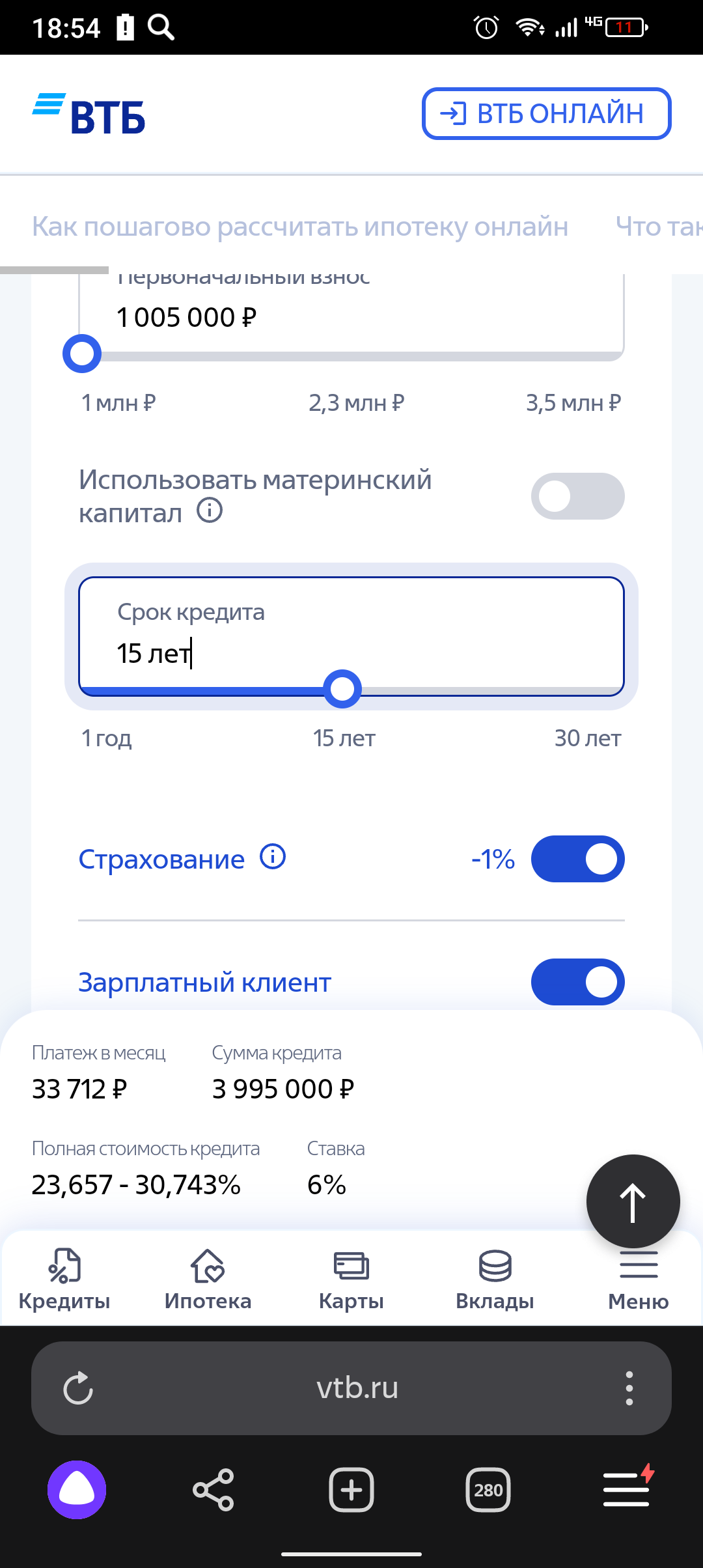The height and width of the screenshot is (1568, 703).
Task: Open the ВТБ home page logo
Action: (x=89, y=115)
